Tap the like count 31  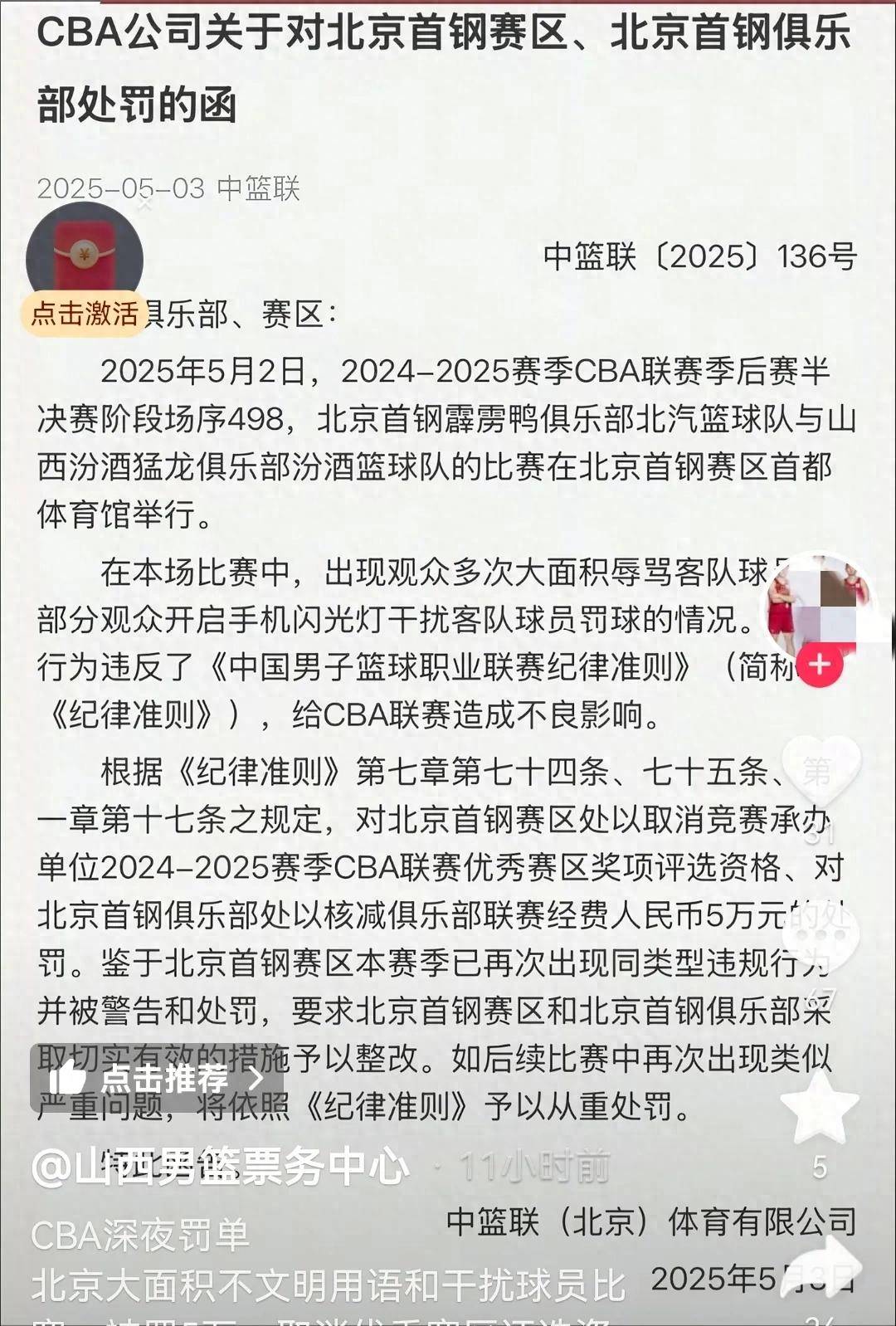[x=817, y=836]
